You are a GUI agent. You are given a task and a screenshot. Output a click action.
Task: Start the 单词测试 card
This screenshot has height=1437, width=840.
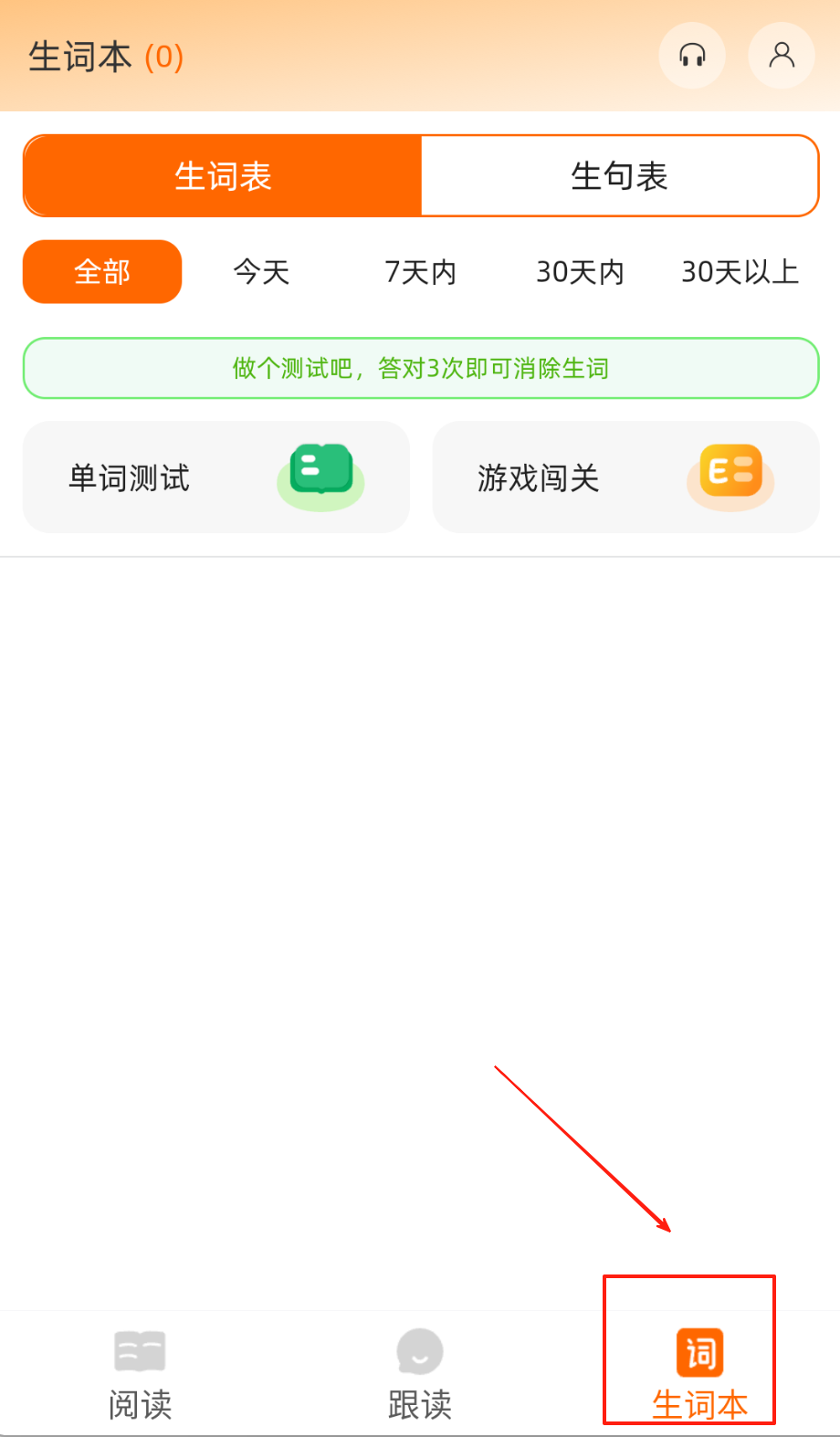(x=216, y=477)
